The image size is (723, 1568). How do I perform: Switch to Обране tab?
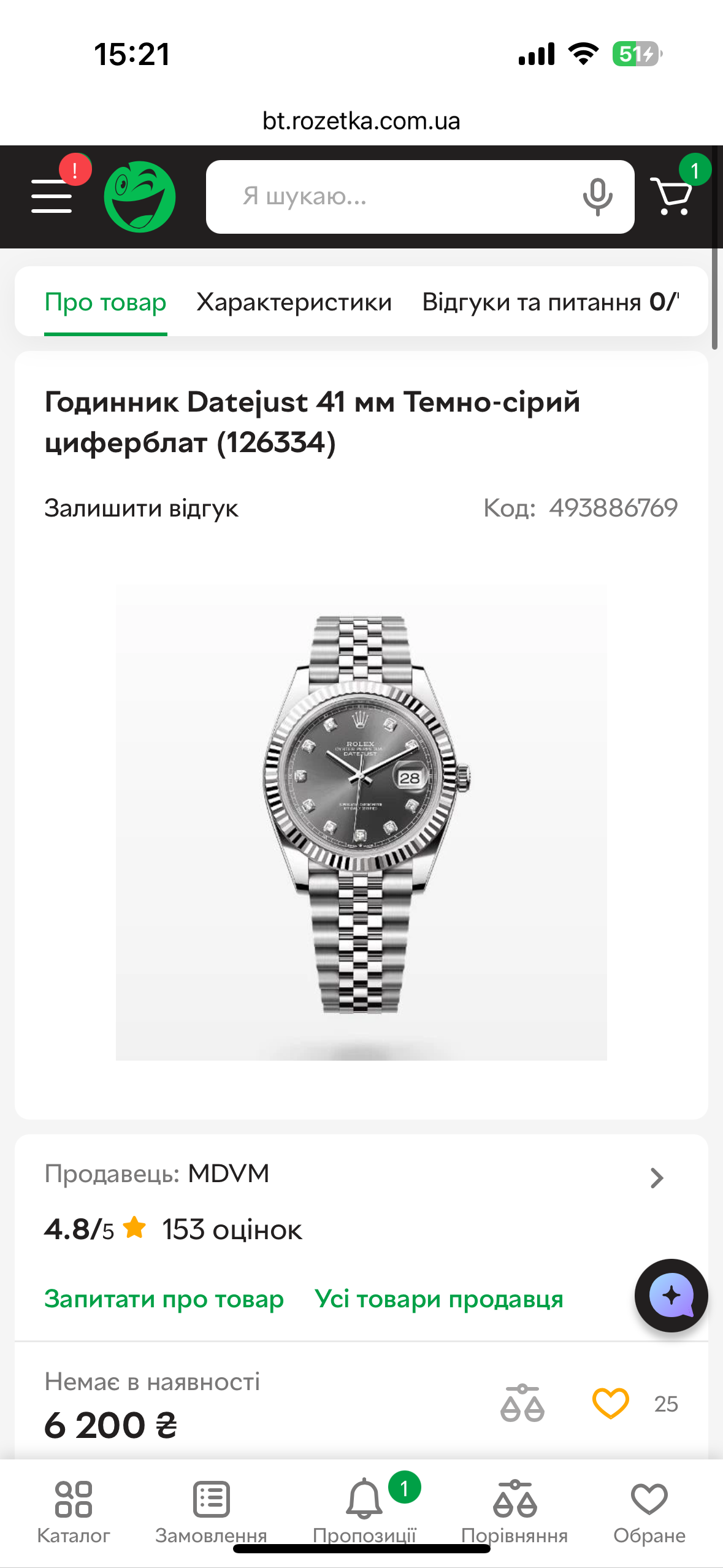649,1510
